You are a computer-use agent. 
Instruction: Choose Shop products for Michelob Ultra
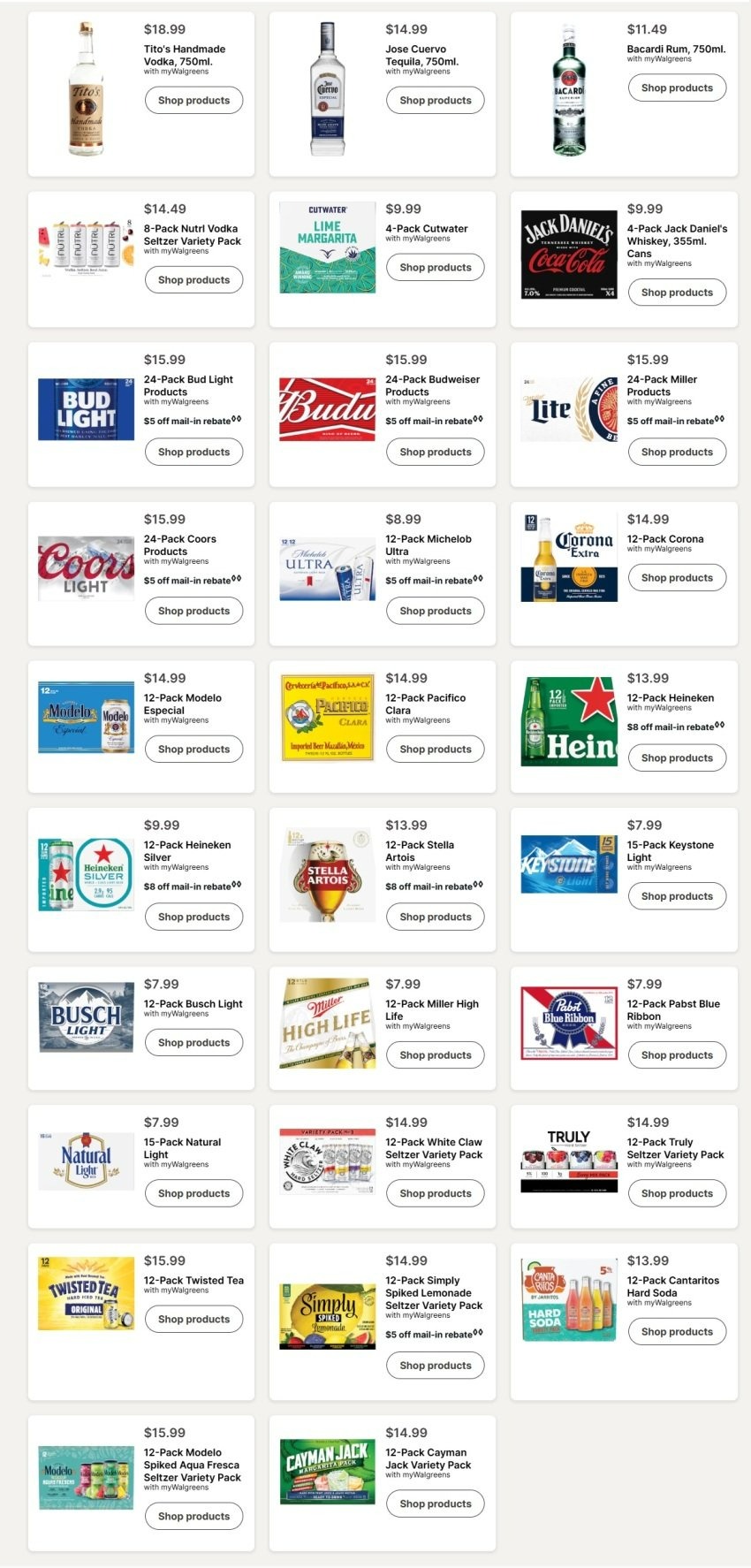coord(435,612)
